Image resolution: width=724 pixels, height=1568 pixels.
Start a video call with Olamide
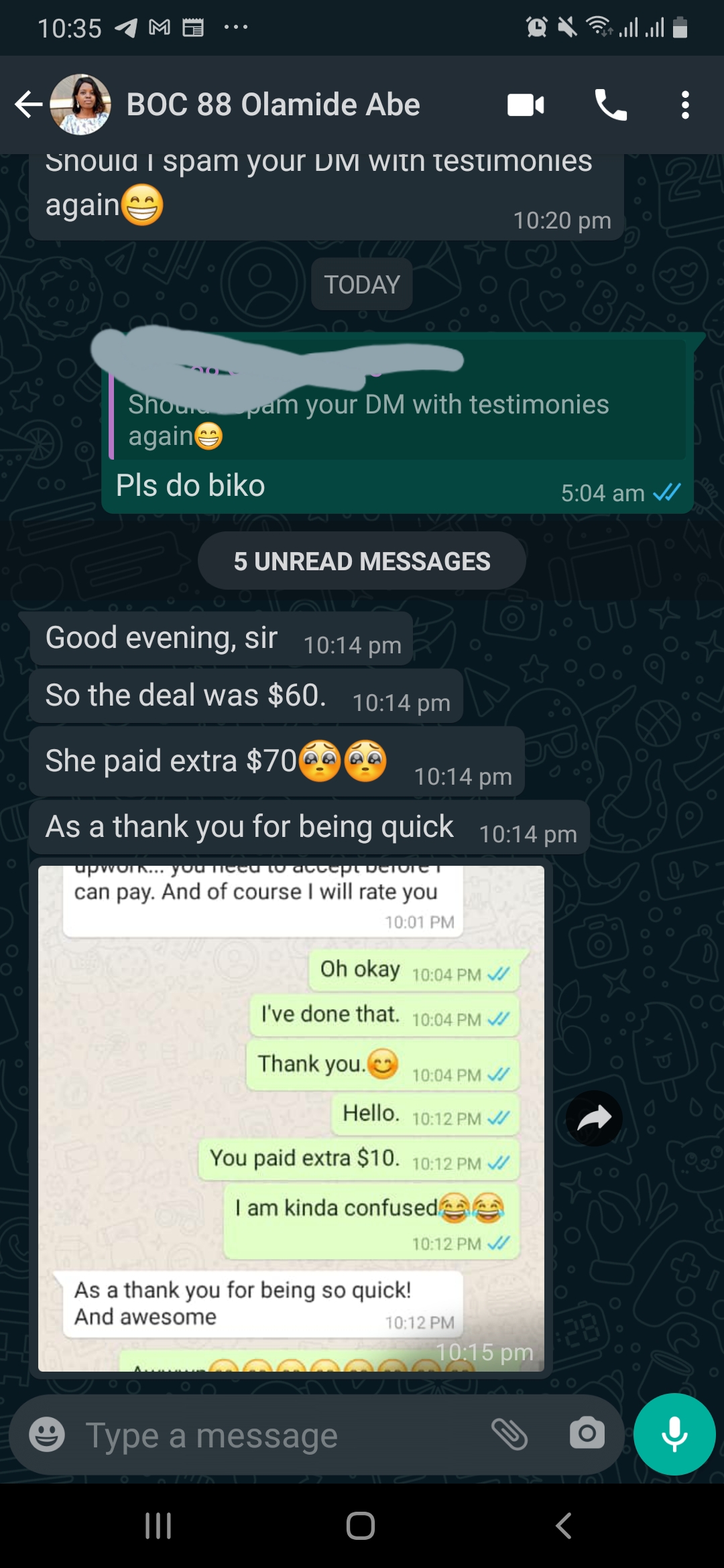pos(526,105)
